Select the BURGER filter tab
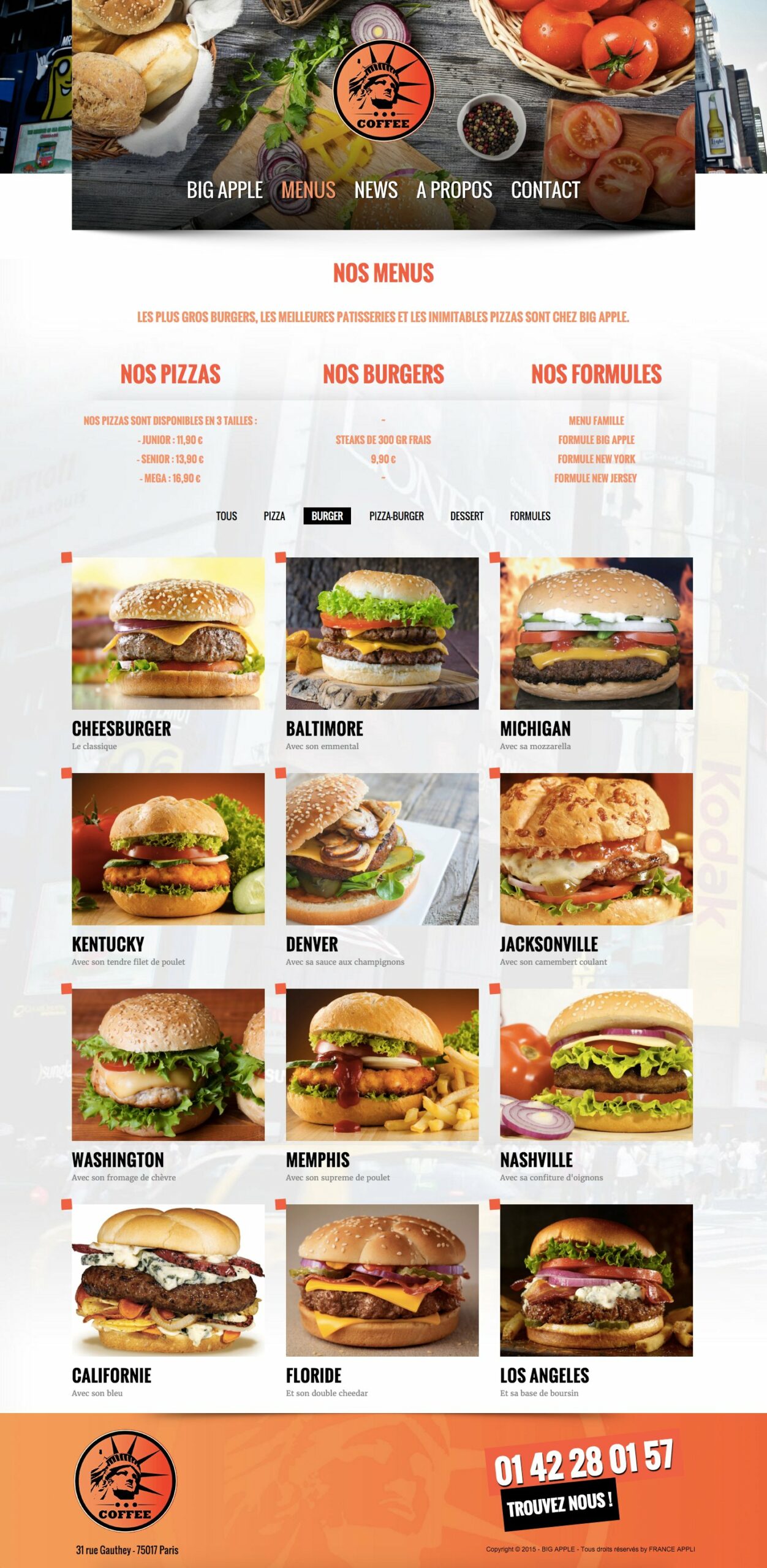Screen dimensions: 767x1568 pos(327,516)
